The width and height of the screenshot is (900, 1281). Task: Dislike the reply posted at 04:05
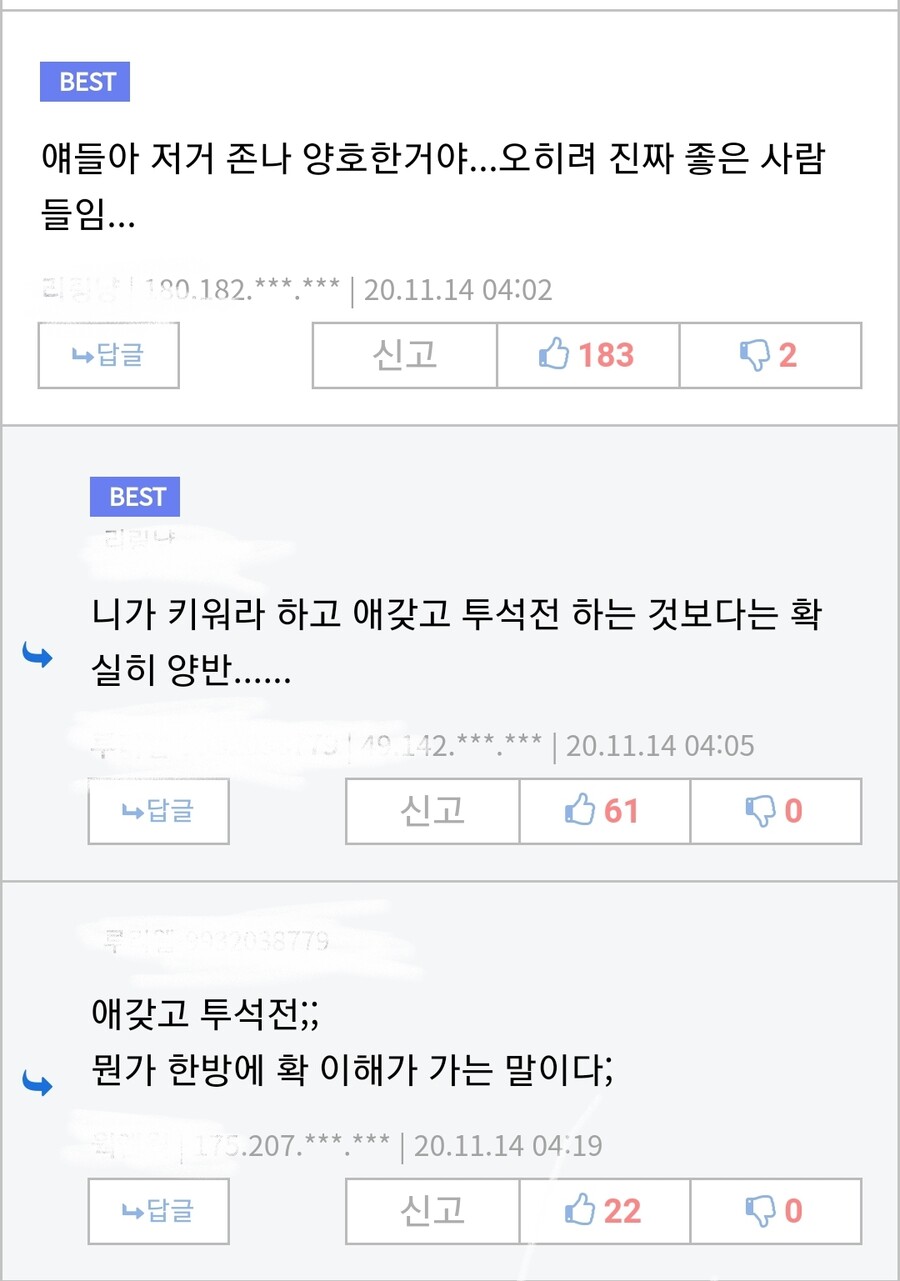click(776, 811)
